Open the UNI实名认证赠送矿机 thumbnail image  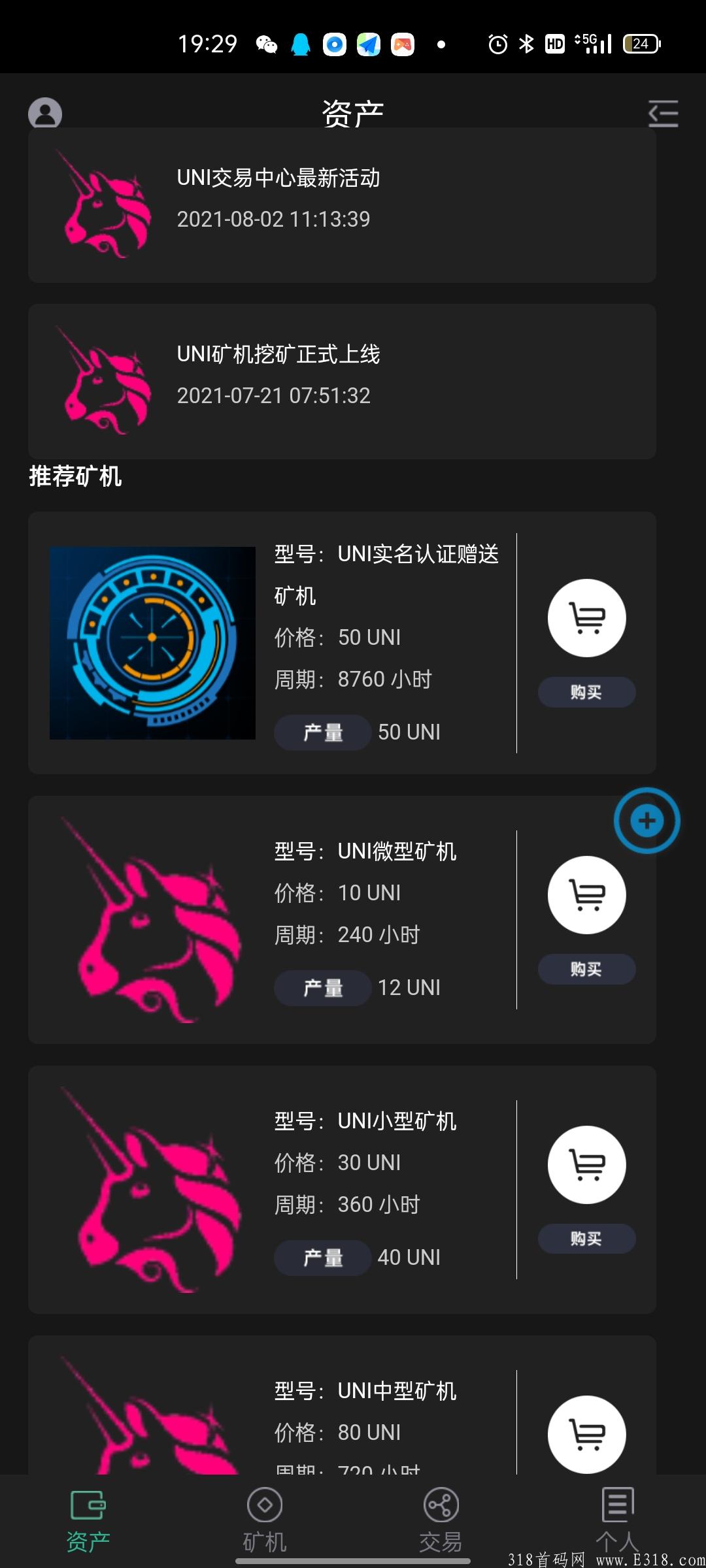coord(151,643)
